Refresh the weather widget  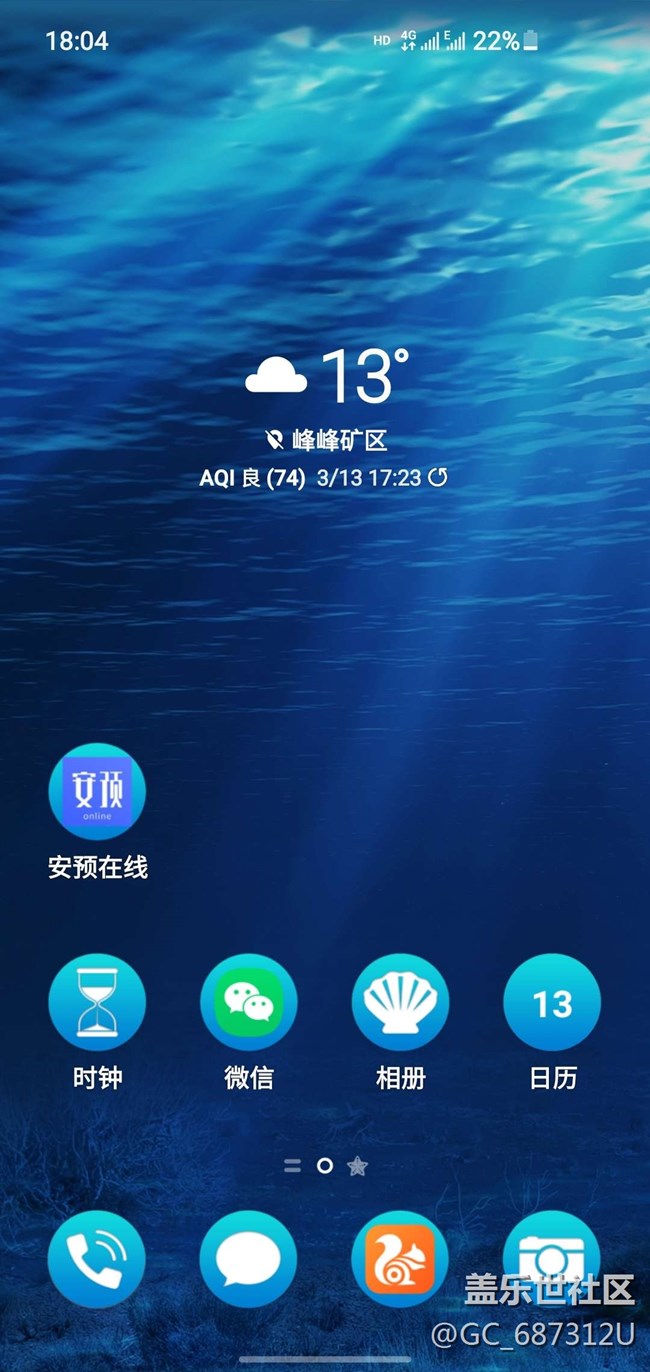pyautogui.click(x=438, y=478)
